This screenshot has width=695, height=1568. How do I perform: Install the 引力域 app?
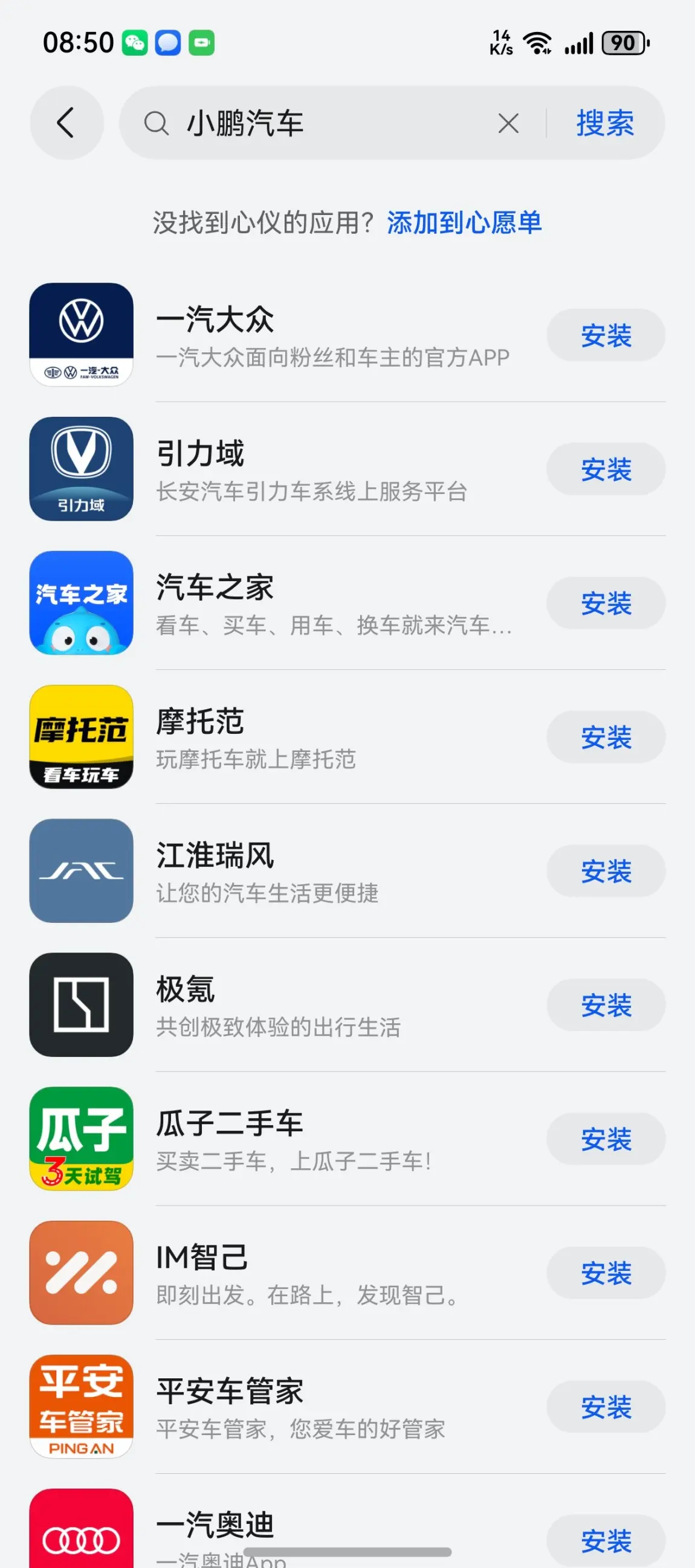click(606, 469)
